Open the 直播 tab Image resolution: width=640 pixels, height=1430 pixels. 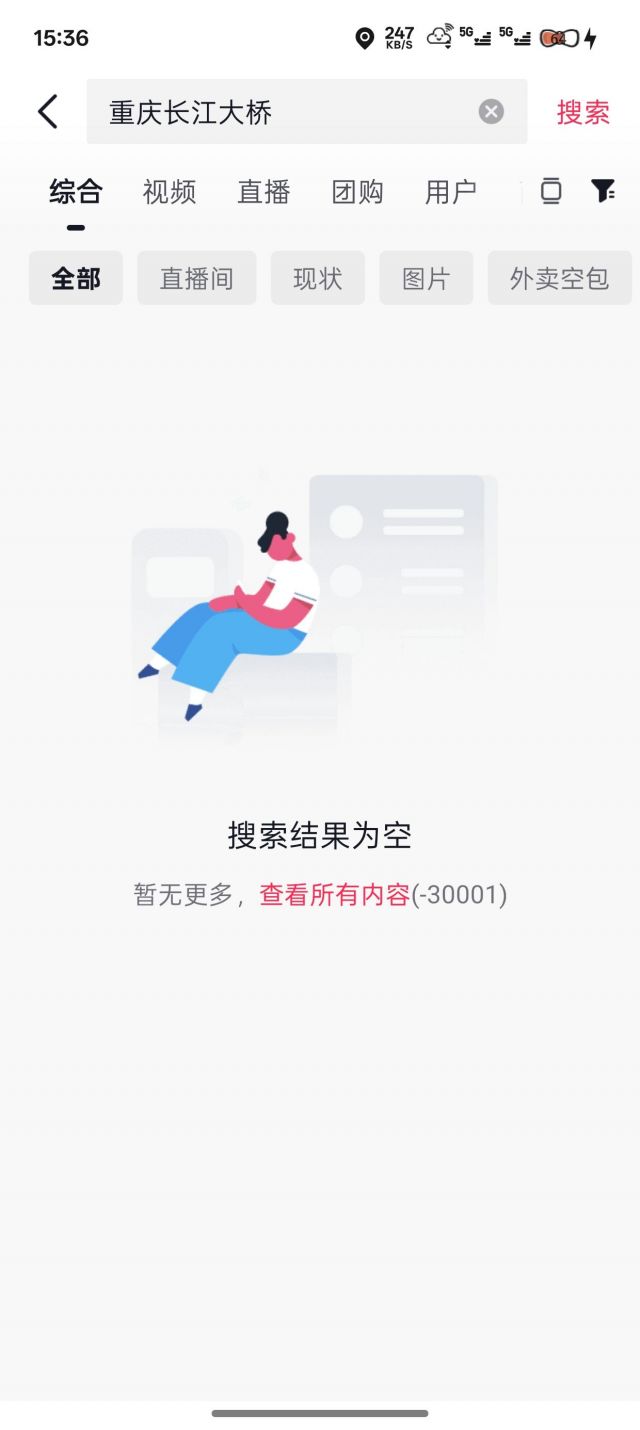263,192
